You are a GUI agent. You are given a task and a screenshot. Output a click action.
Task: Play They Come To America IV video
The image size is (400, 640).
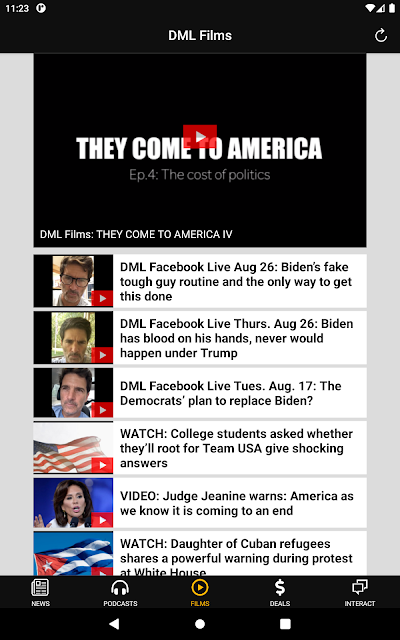pyautogui.click(x=200, y=136)
